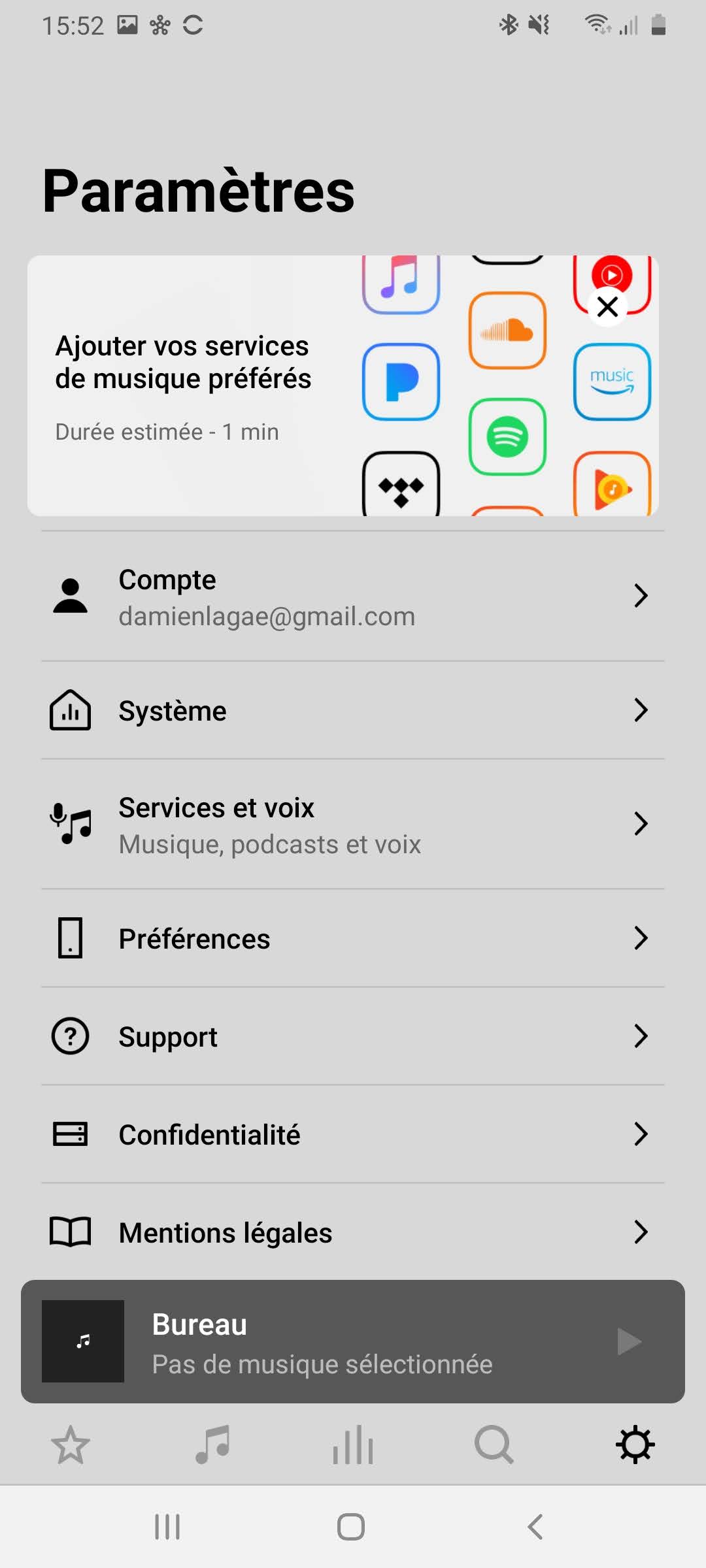Image resolution: width=706 pixels, height=1568 pixels.
Task: Go back with system back button
Action: pyautogui.click(x=535, y=1527)
